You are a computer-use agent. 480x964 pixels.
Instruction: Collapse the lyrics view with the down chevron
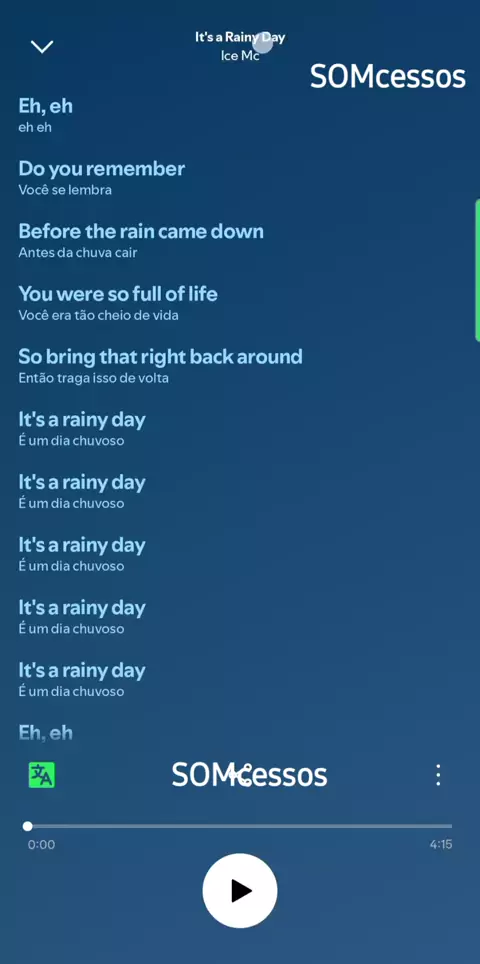42,47
